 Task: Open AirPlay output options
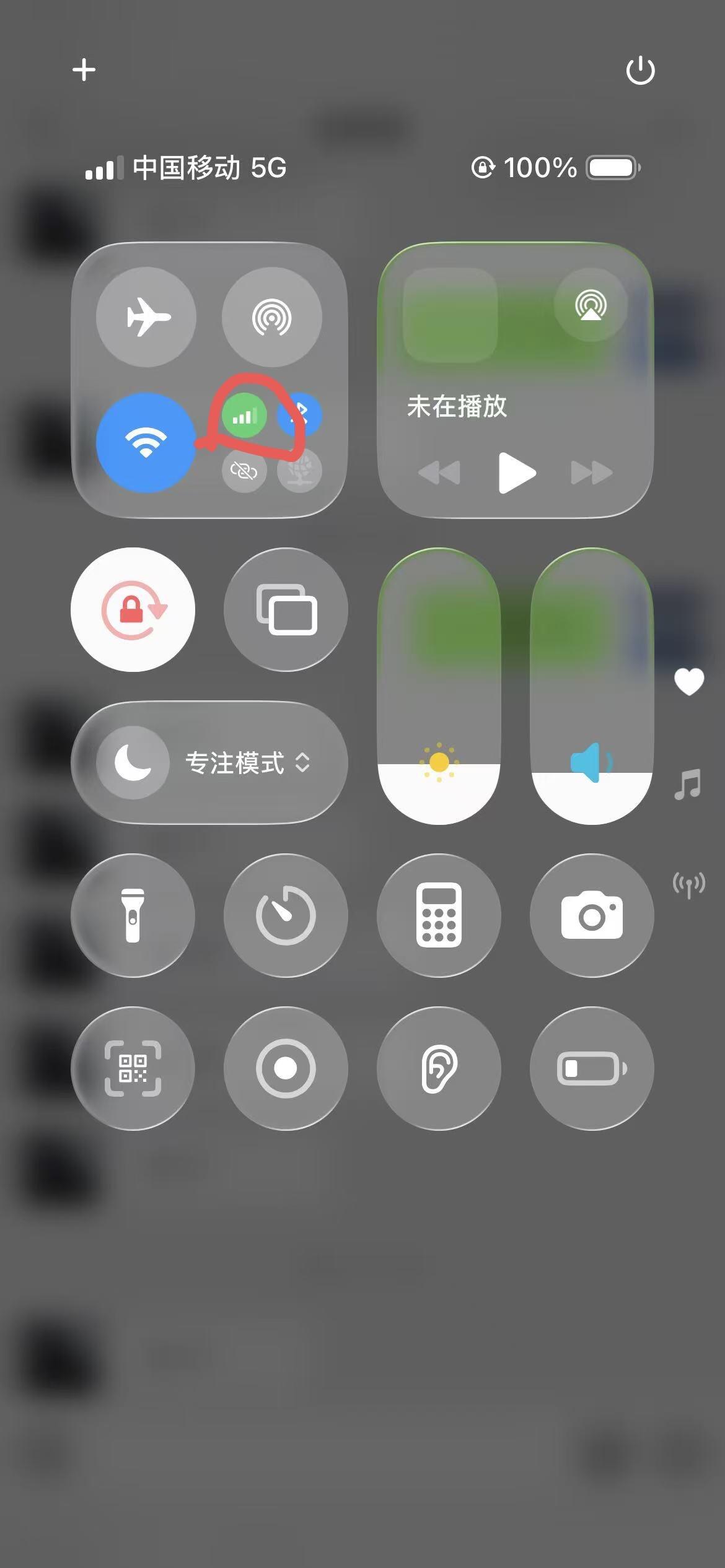point(591,305)
